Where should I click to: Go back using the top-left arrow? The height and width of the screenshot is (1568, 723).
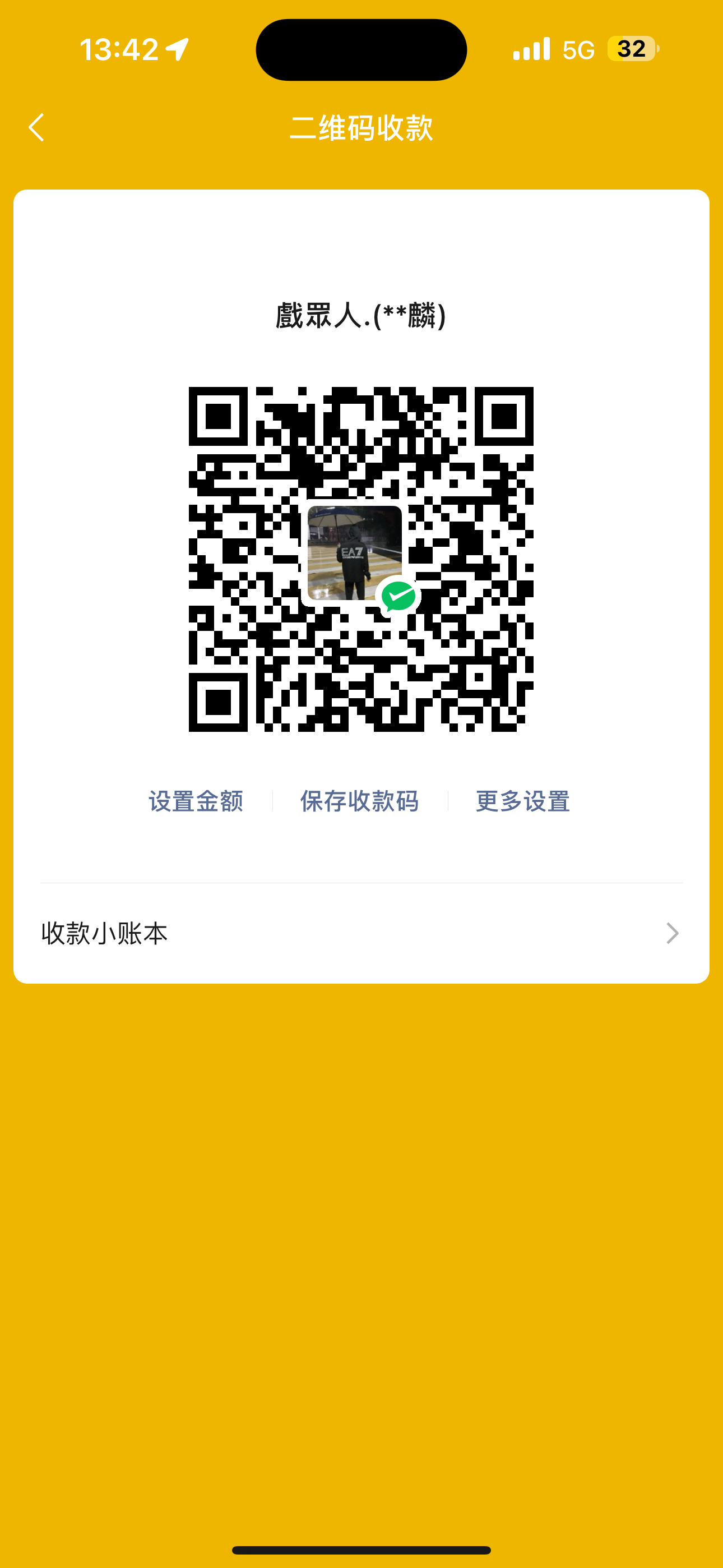36,128
